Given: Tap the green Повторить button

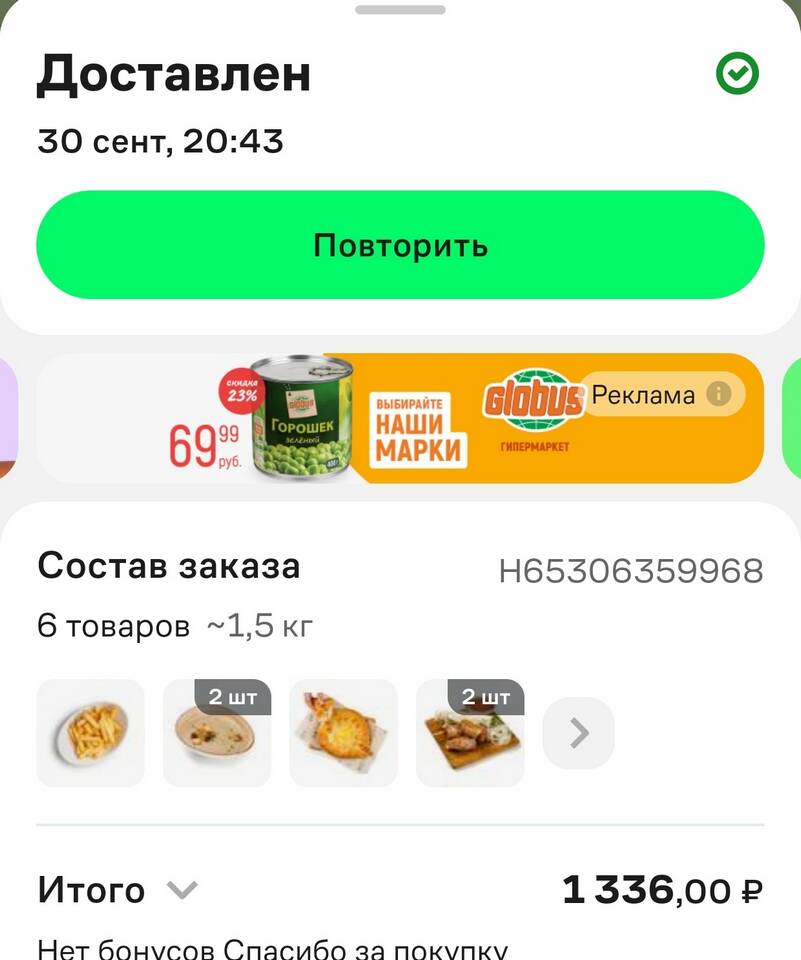Looking at the screenshot, I should (400, 245).
